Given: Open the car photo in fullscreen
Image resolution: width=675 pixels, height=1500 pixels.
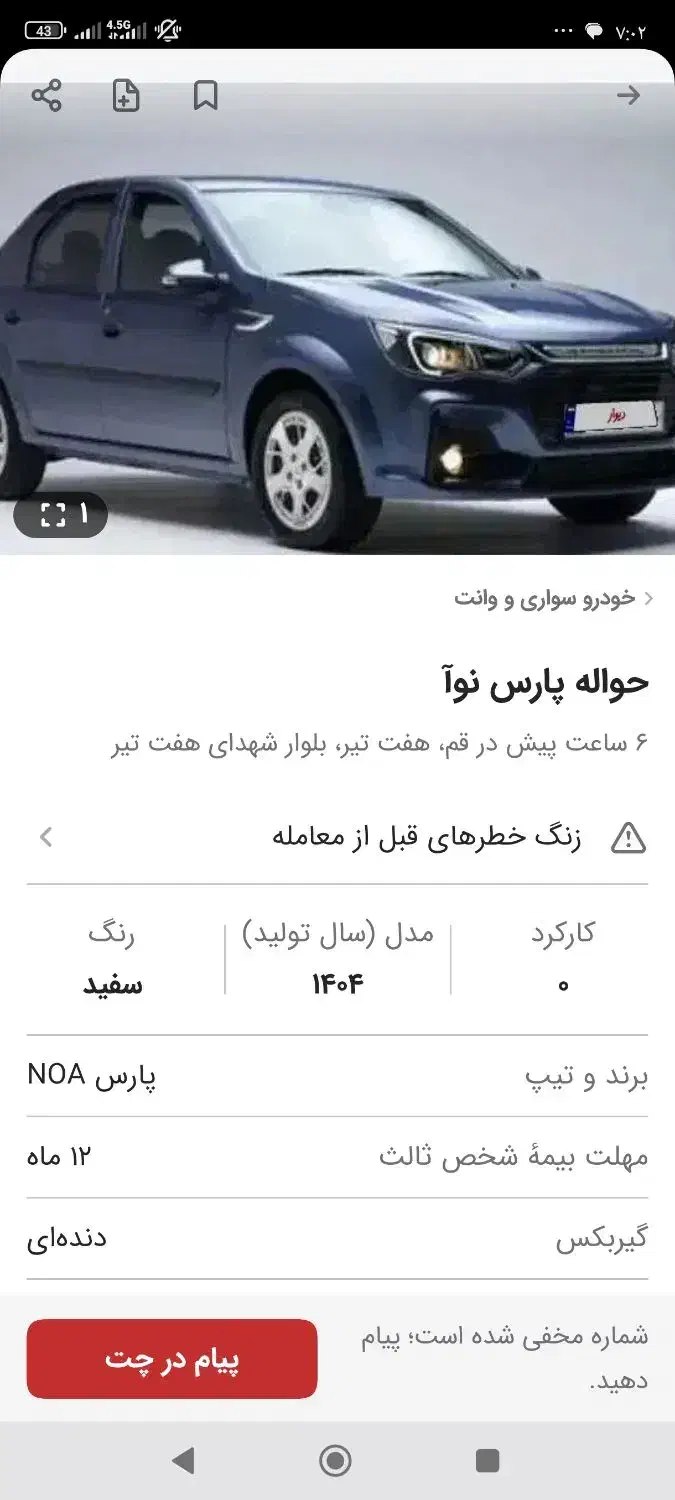Looking at the screenshot, I should (x=61, y=515).
